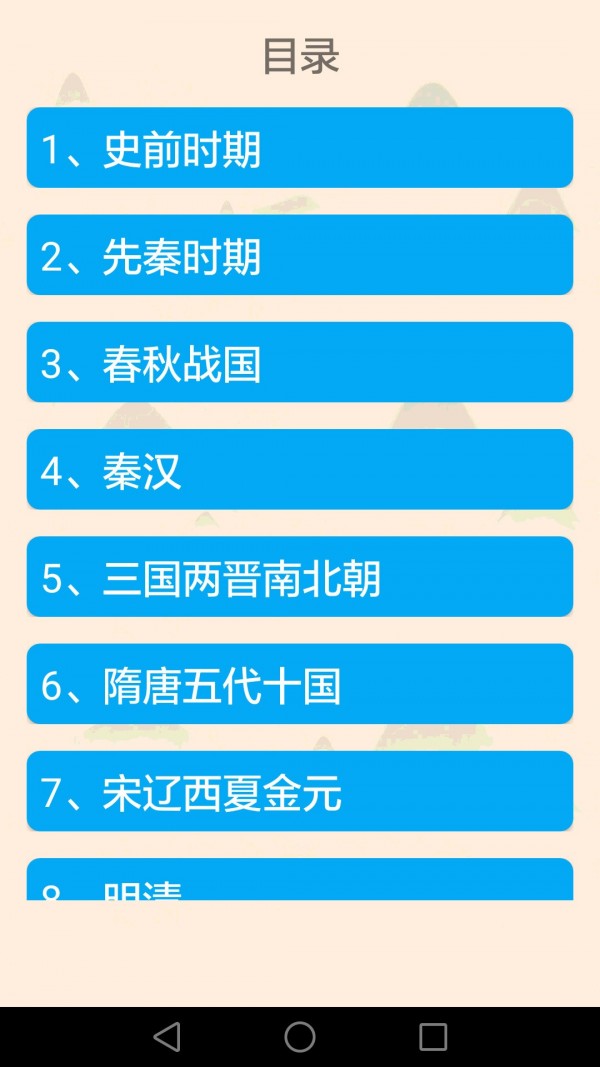Viewport: 600px width, 1067px height.
Task: Open the partially visible chapter 8 明清
Action: tap(300, 879)
